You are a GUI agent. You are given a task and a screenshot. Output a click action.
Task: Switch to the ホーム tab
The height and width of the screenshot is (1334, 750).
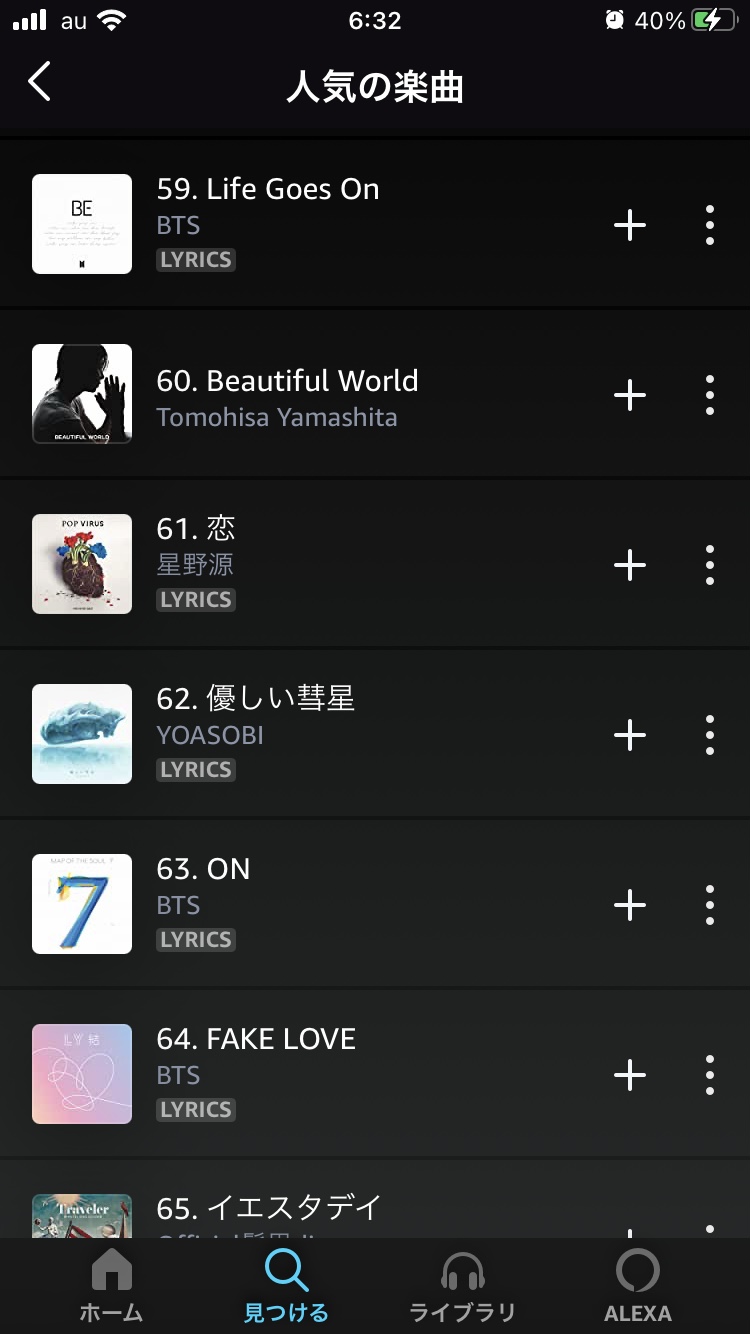(111, 1286)
